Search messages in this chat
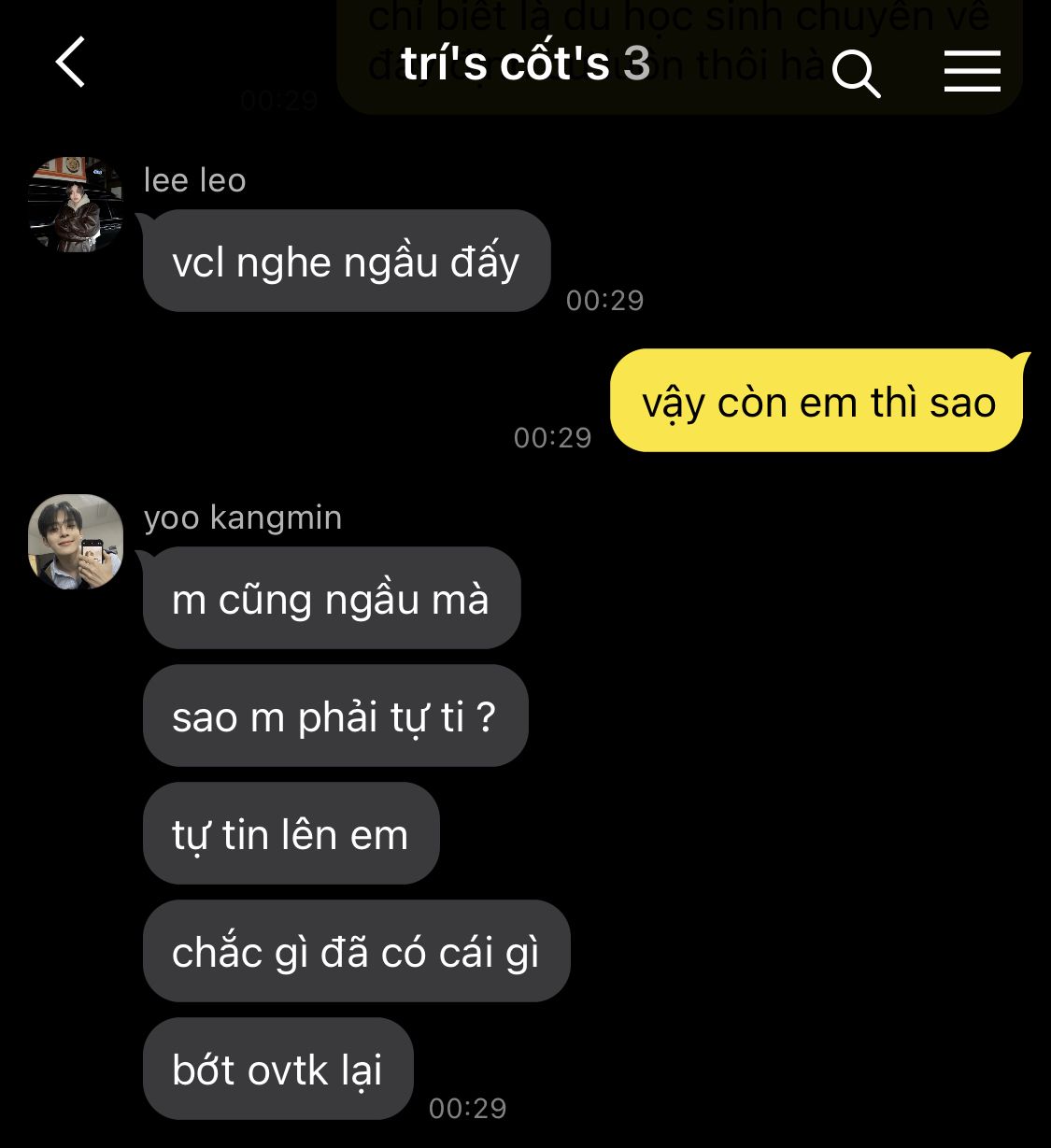1051x1148 pixels. [855, 73]
